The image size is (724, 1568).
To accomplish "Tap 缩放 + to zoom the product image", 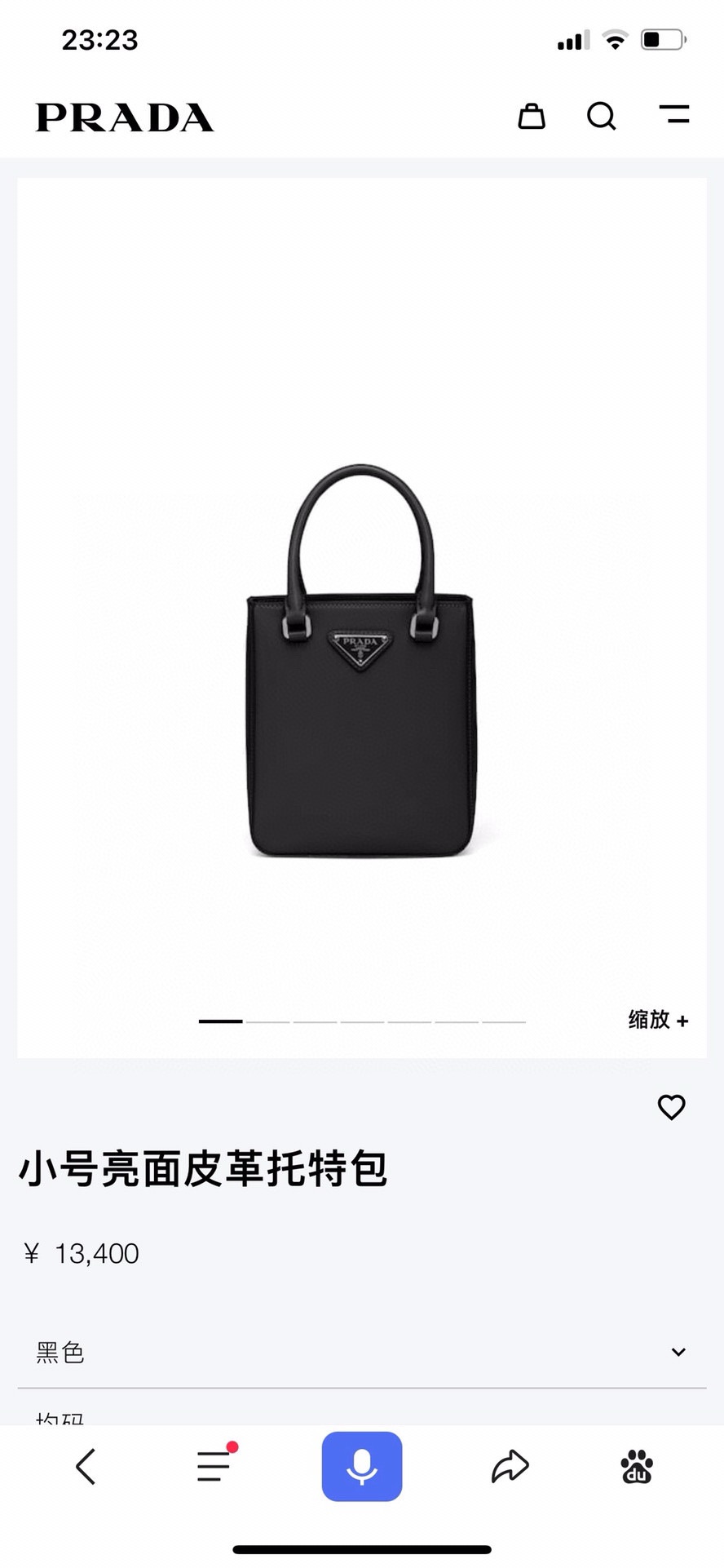I will (658, 1020).
